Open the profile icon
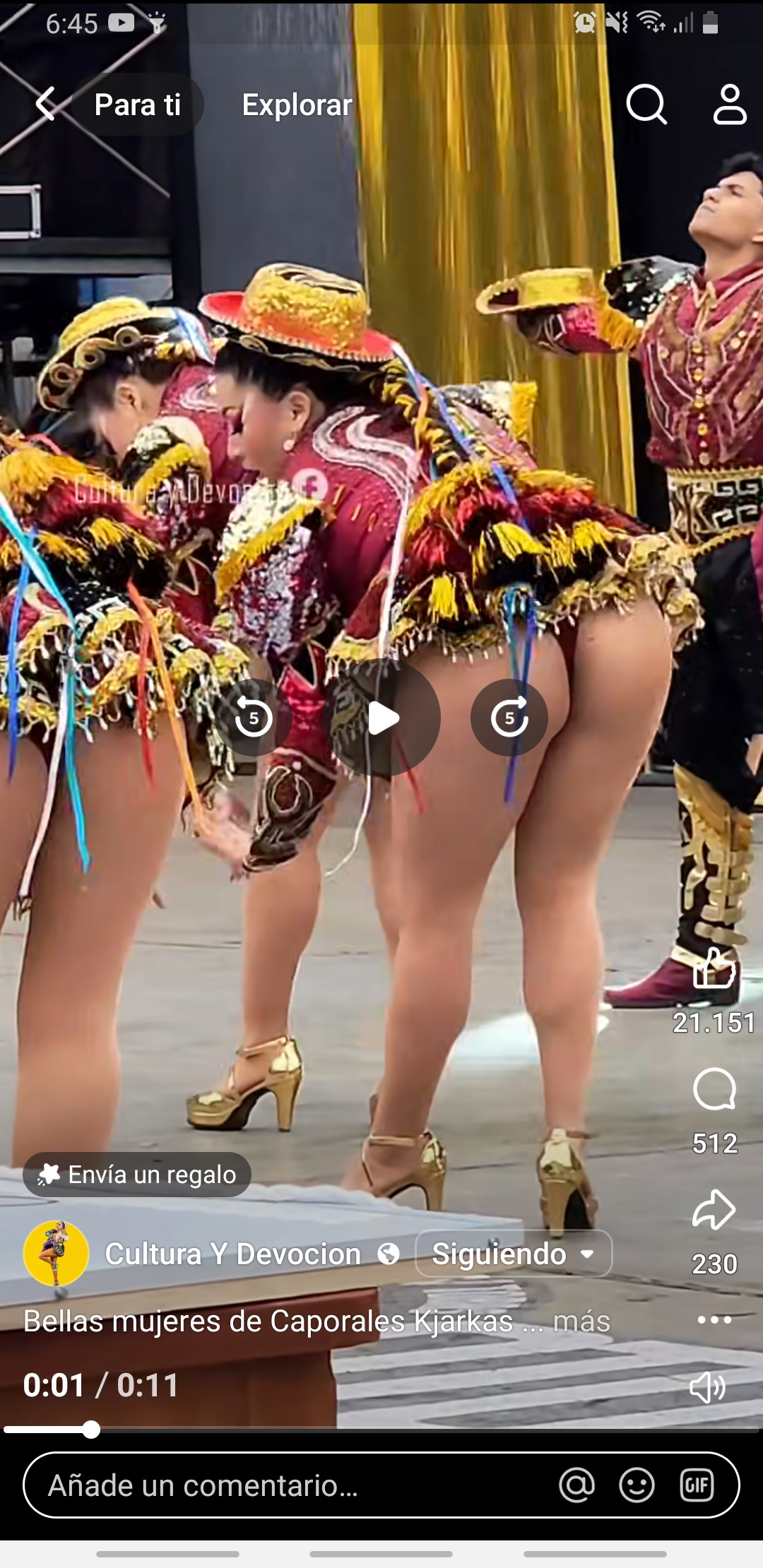Image resolution: width=763 pixels, height=1568 pixels. point(729,105)
